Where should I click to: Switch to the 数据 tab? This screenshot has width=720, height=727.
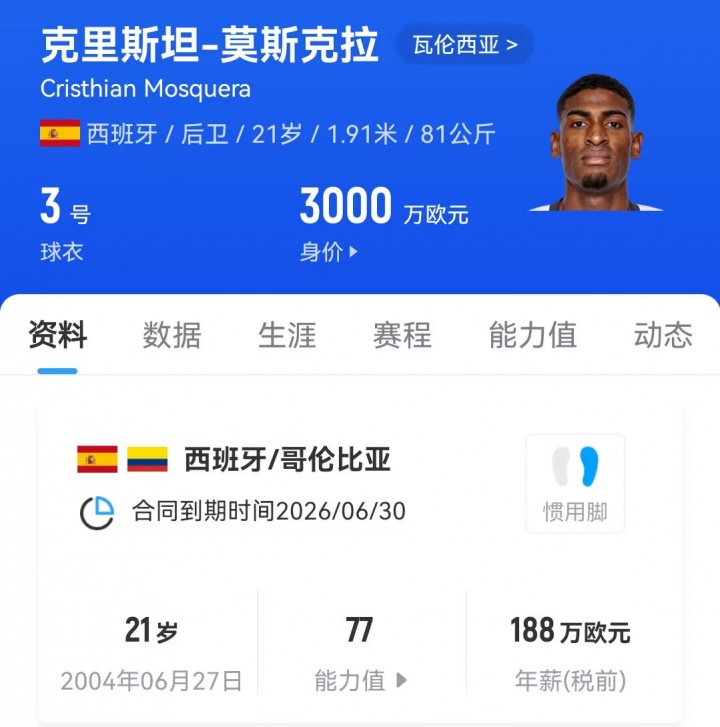tap(172, 335)
